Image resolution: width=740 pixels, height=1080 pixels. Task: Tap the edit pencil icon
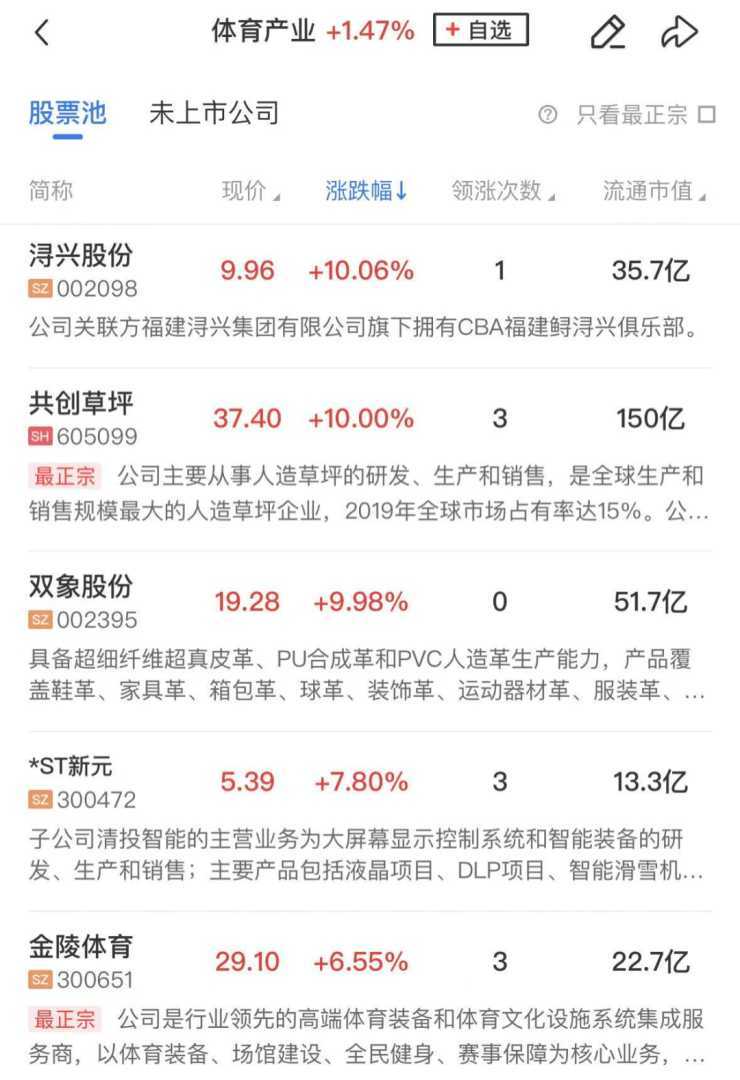point(607,33)
